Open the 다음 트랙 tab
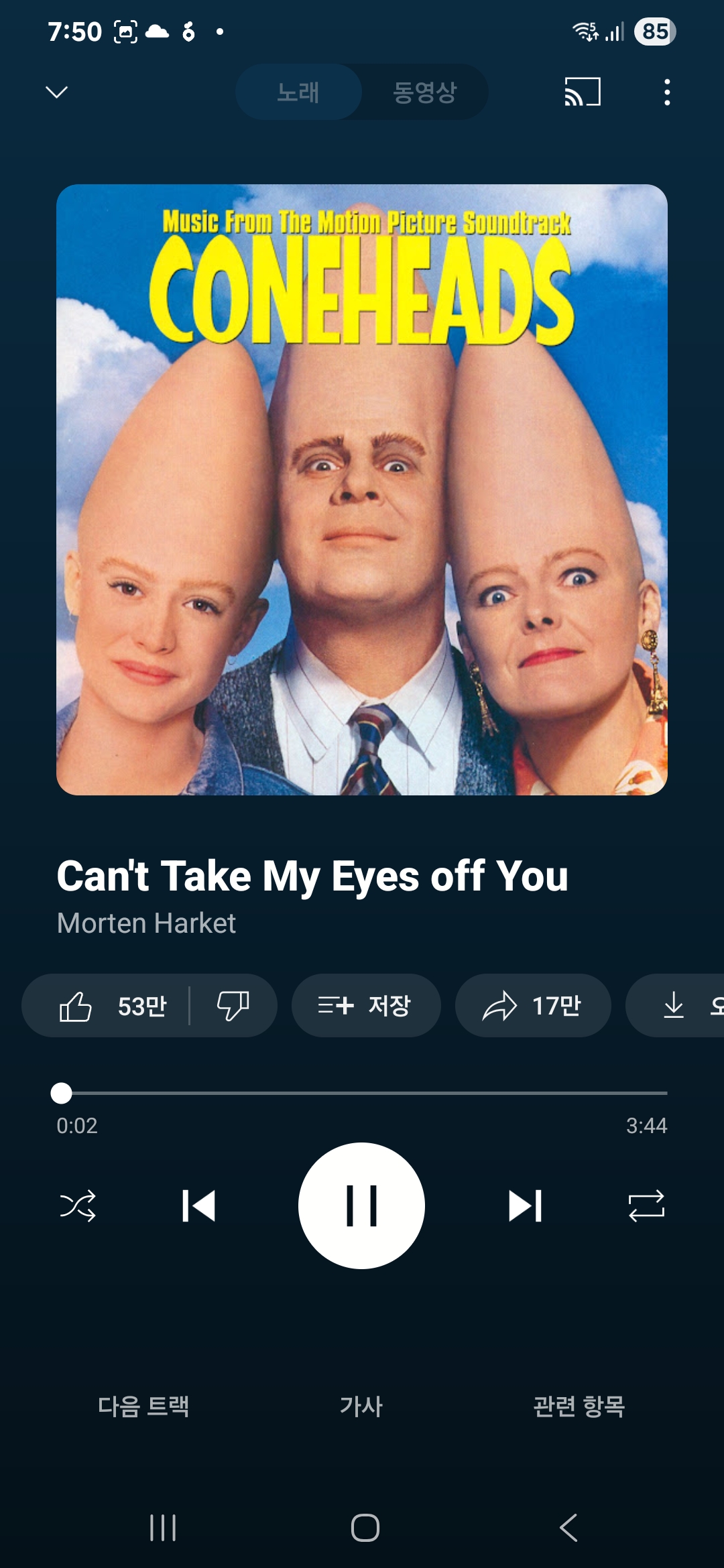 (x=143, y=1406)
